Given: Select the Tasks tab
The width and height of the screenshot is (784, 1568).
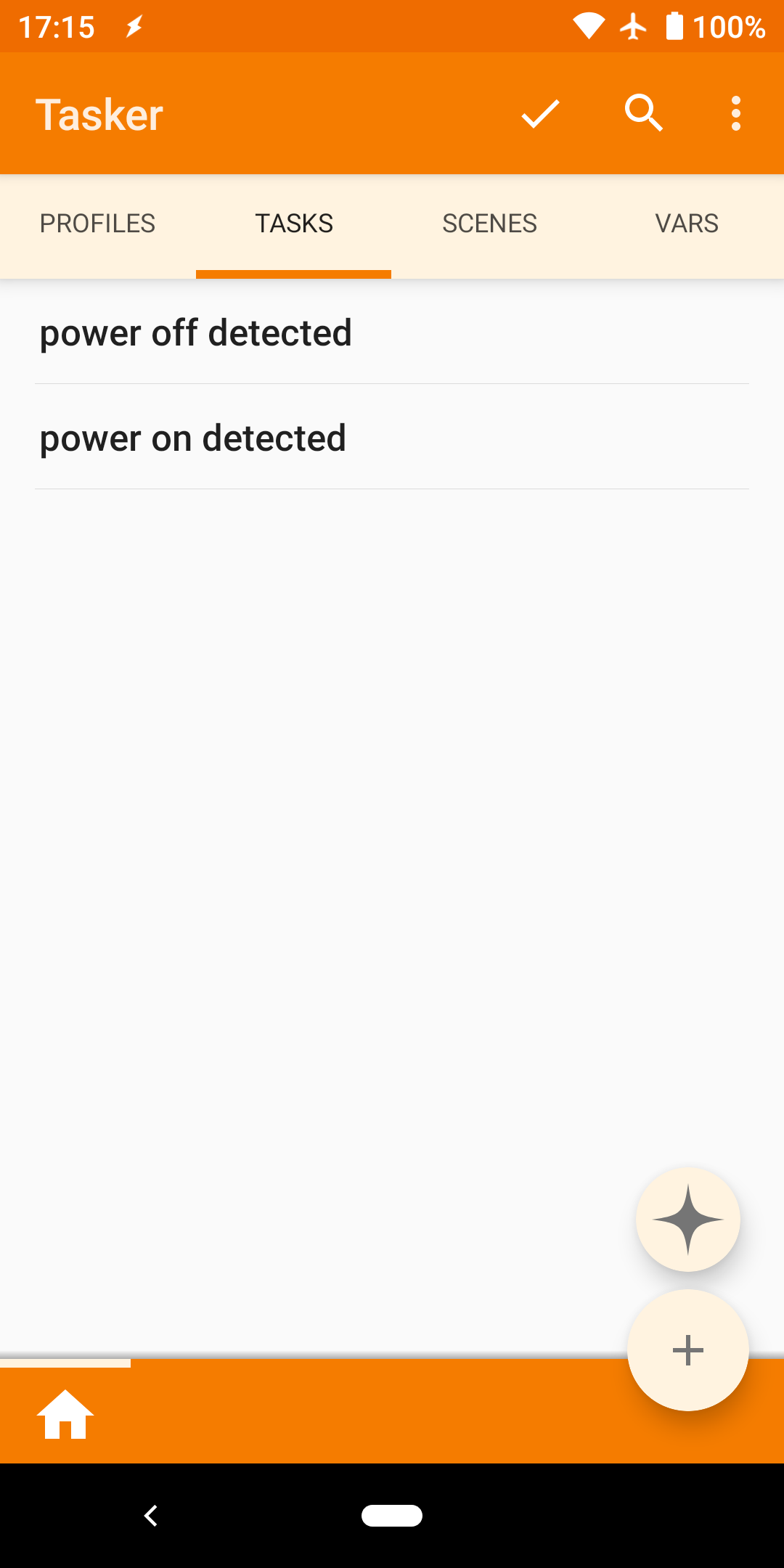Looking at the screenshot, I should pyautogui.click(x=294, y=224).
